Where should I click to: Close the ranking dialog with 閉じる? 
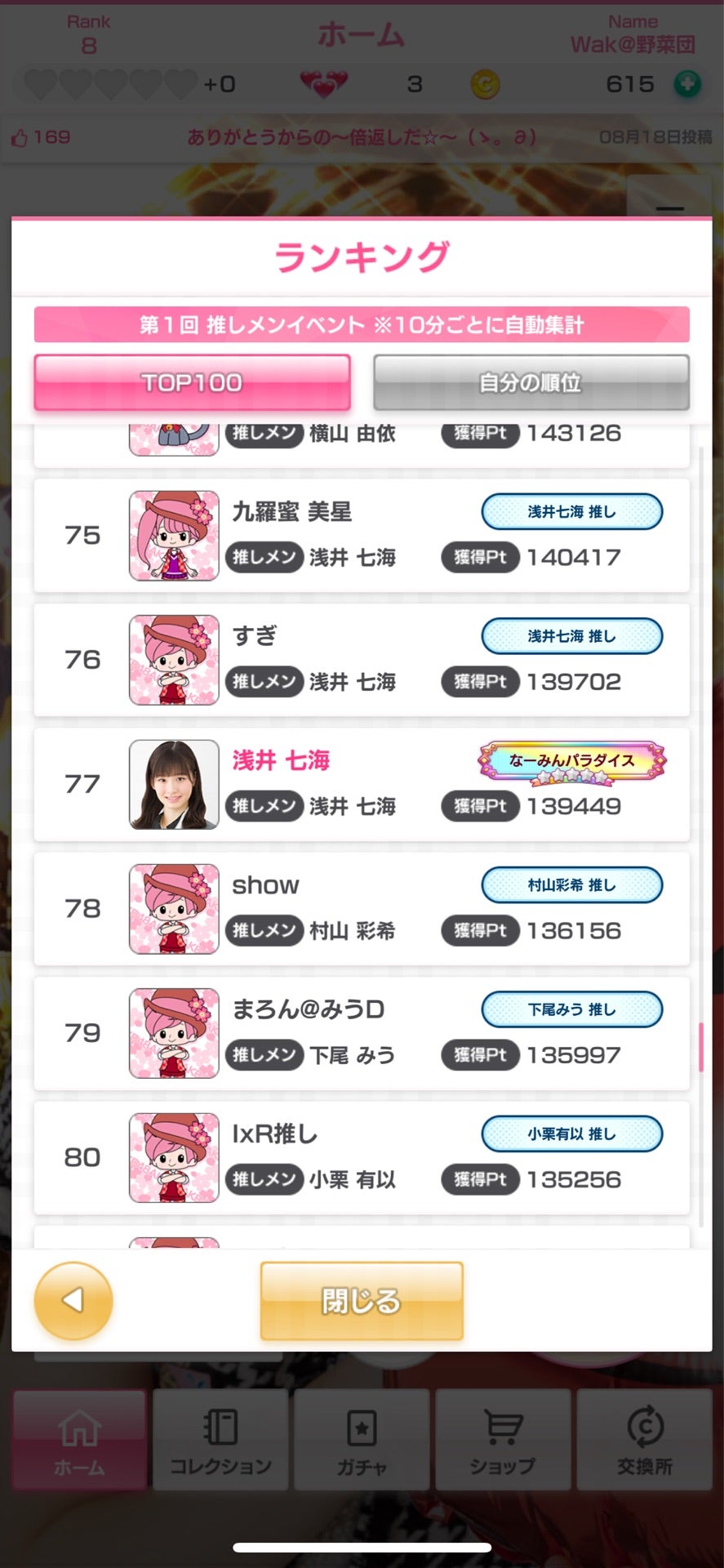362,1300
